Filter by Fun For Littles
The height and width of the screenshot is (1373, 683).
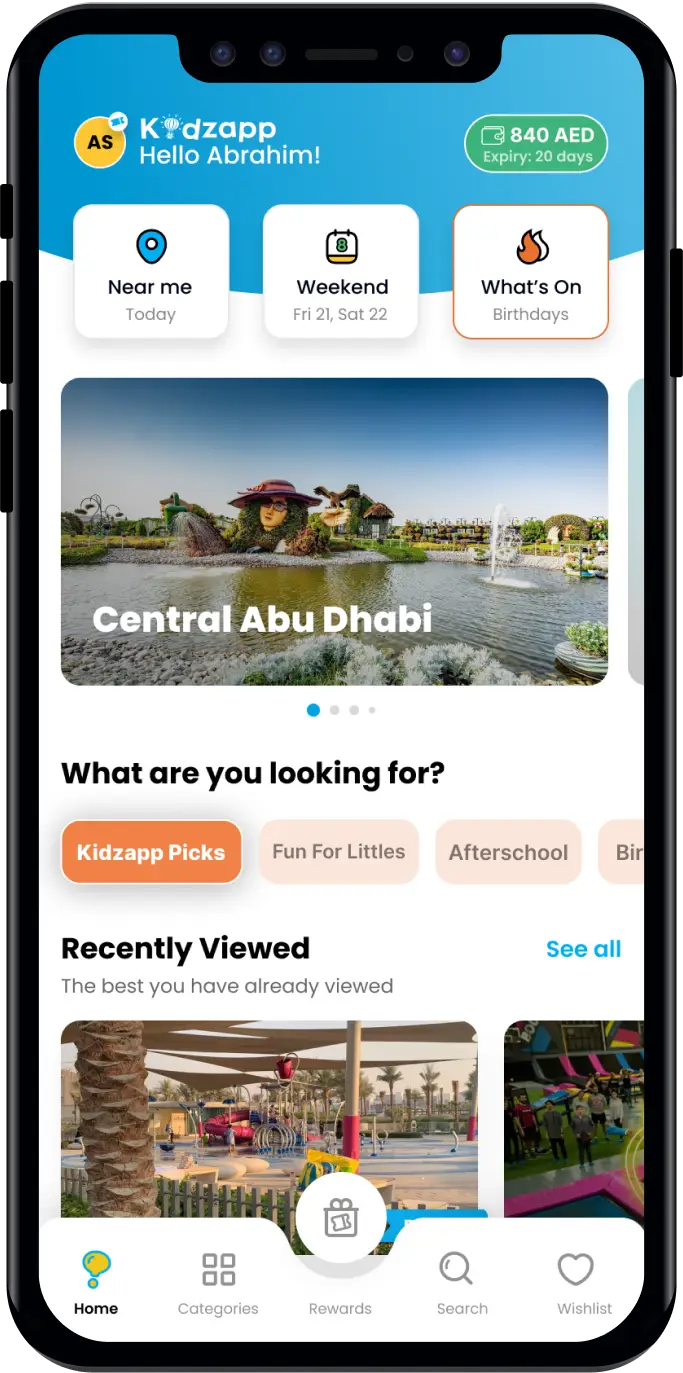pos(339,852)
